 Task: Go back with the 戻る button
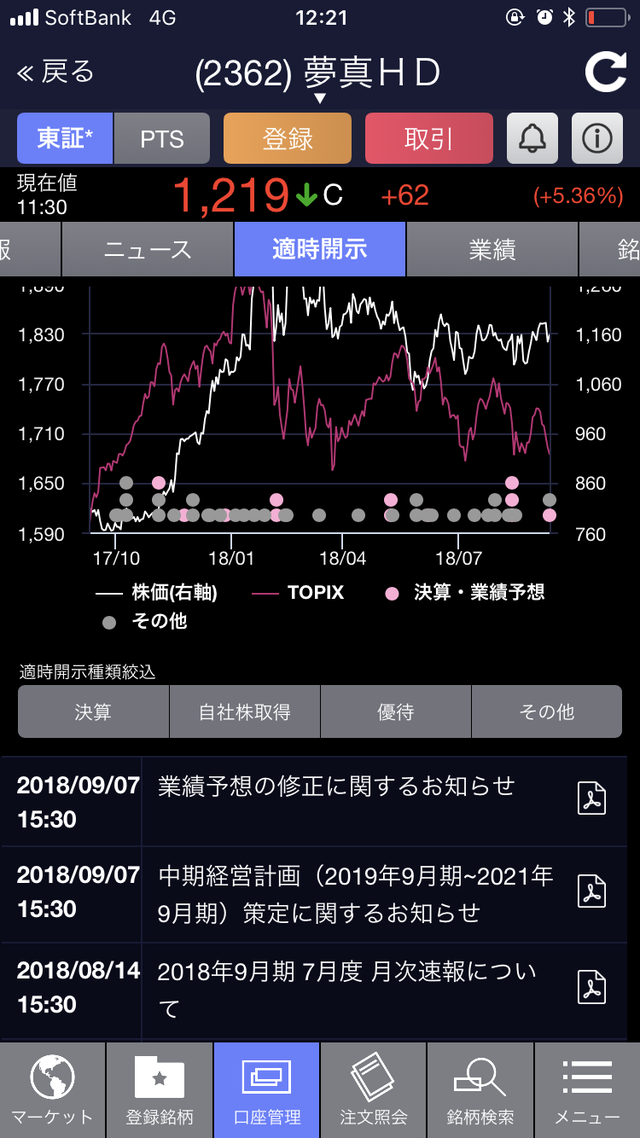(x=55, y=72)
